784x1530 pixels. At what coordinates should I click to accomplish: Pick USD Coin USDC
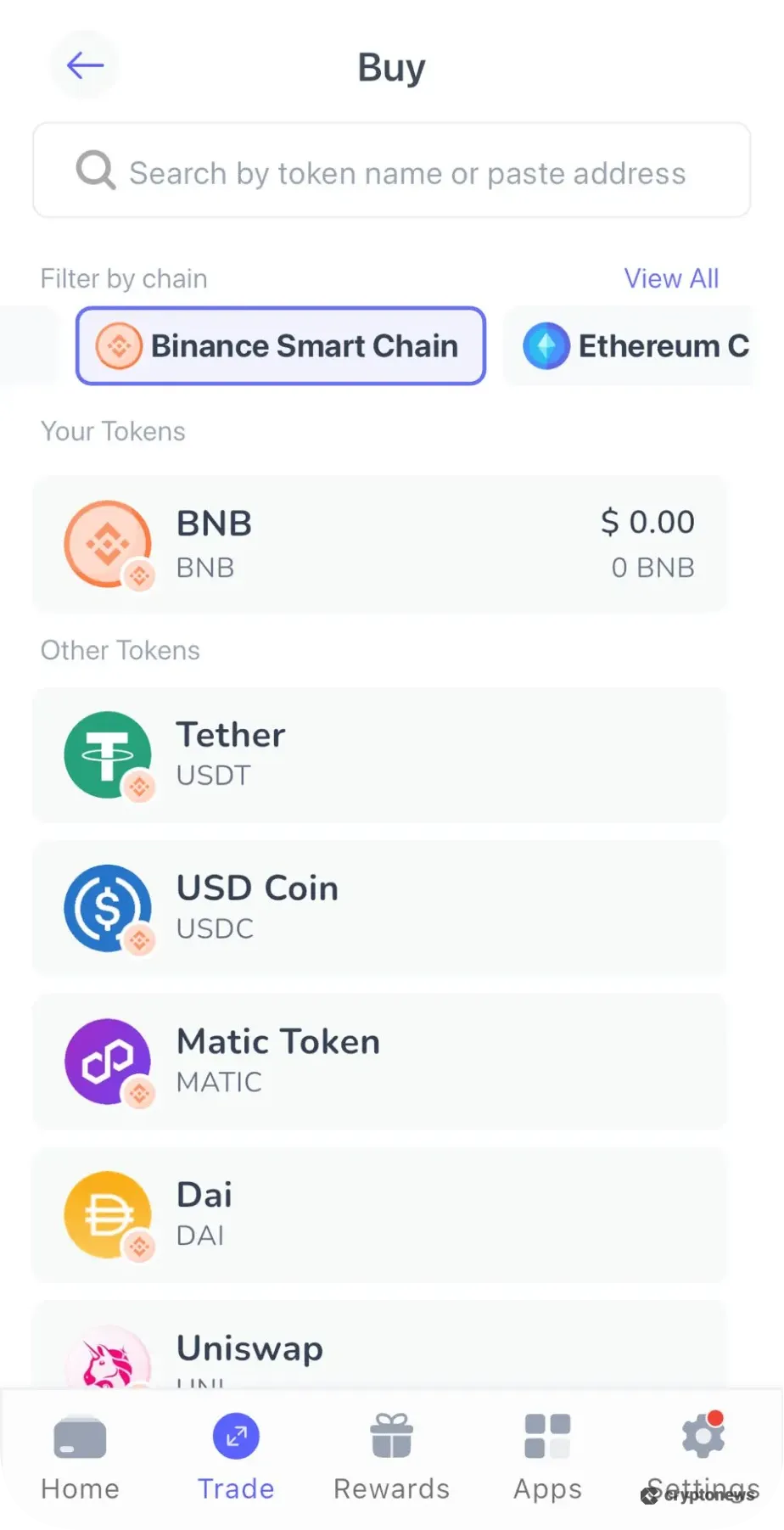(x=379, y=908)
